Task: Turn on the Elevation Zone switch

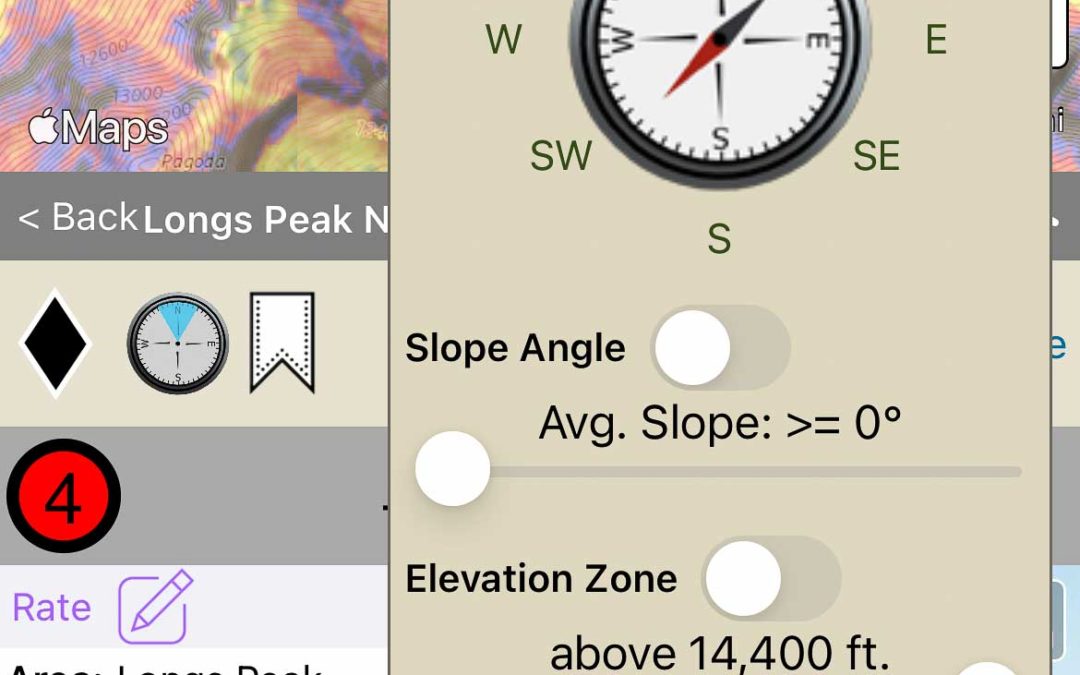Action: click(x=771, y=578)
